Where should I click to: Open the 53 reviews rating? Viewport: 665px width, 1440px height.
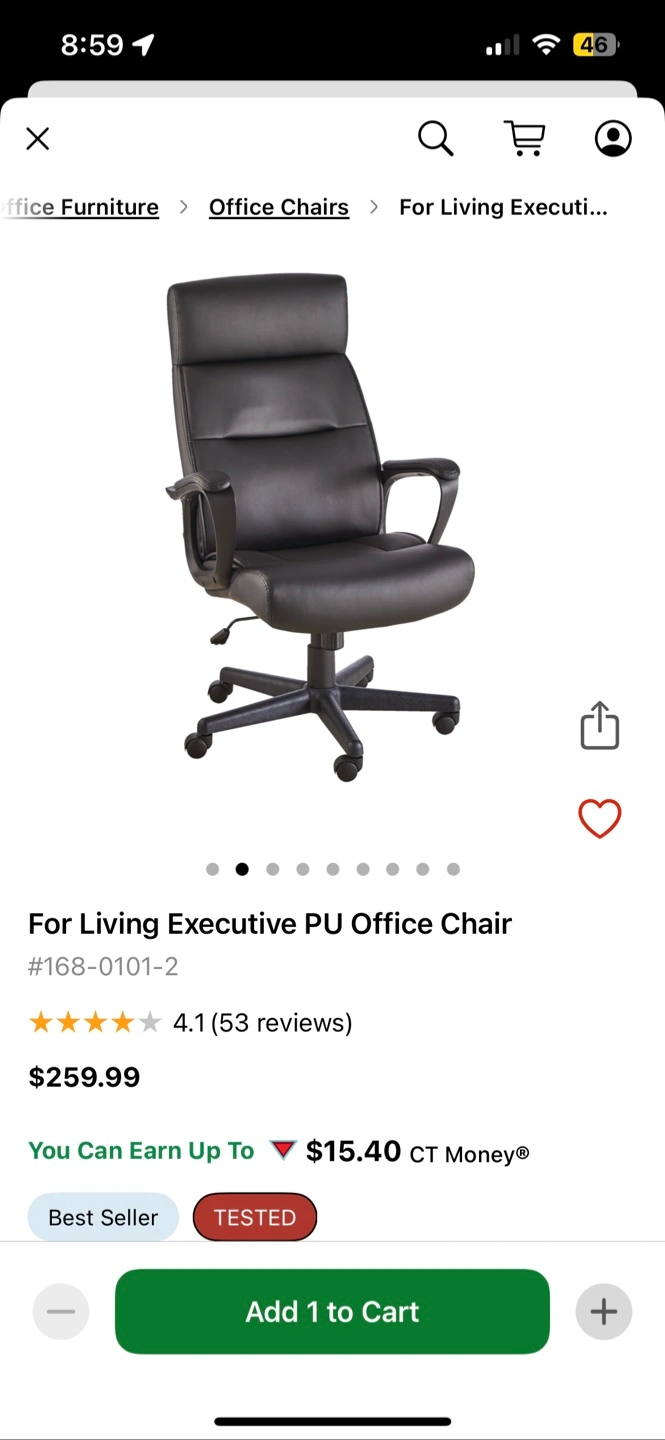(x=262, y=1022)
